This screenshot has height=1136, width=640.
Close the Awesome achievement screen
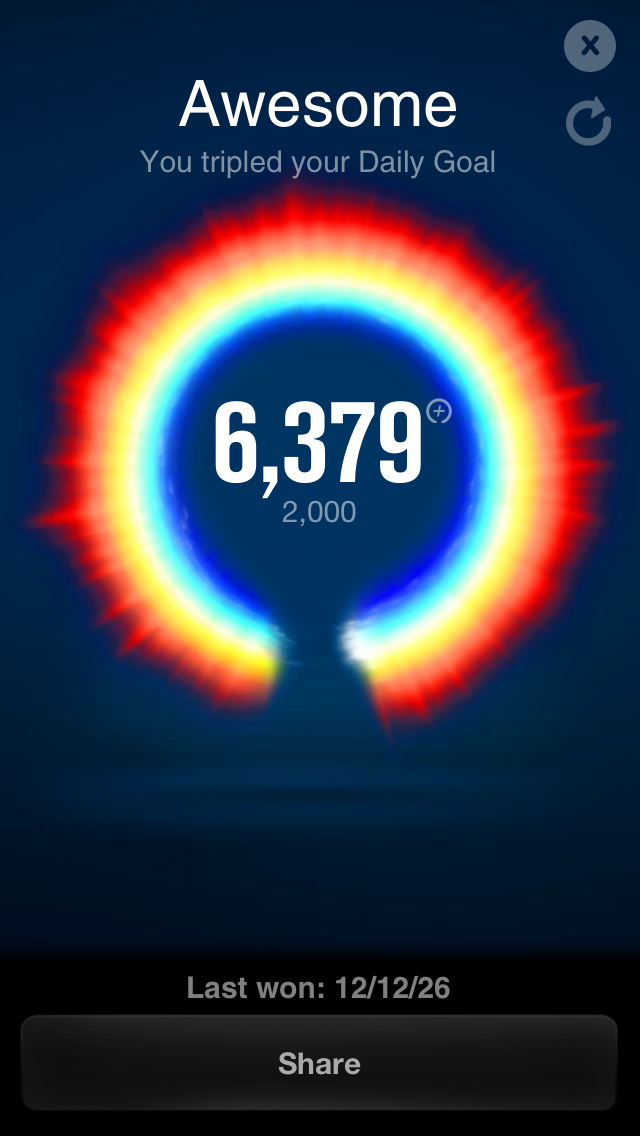click(589, 46)
